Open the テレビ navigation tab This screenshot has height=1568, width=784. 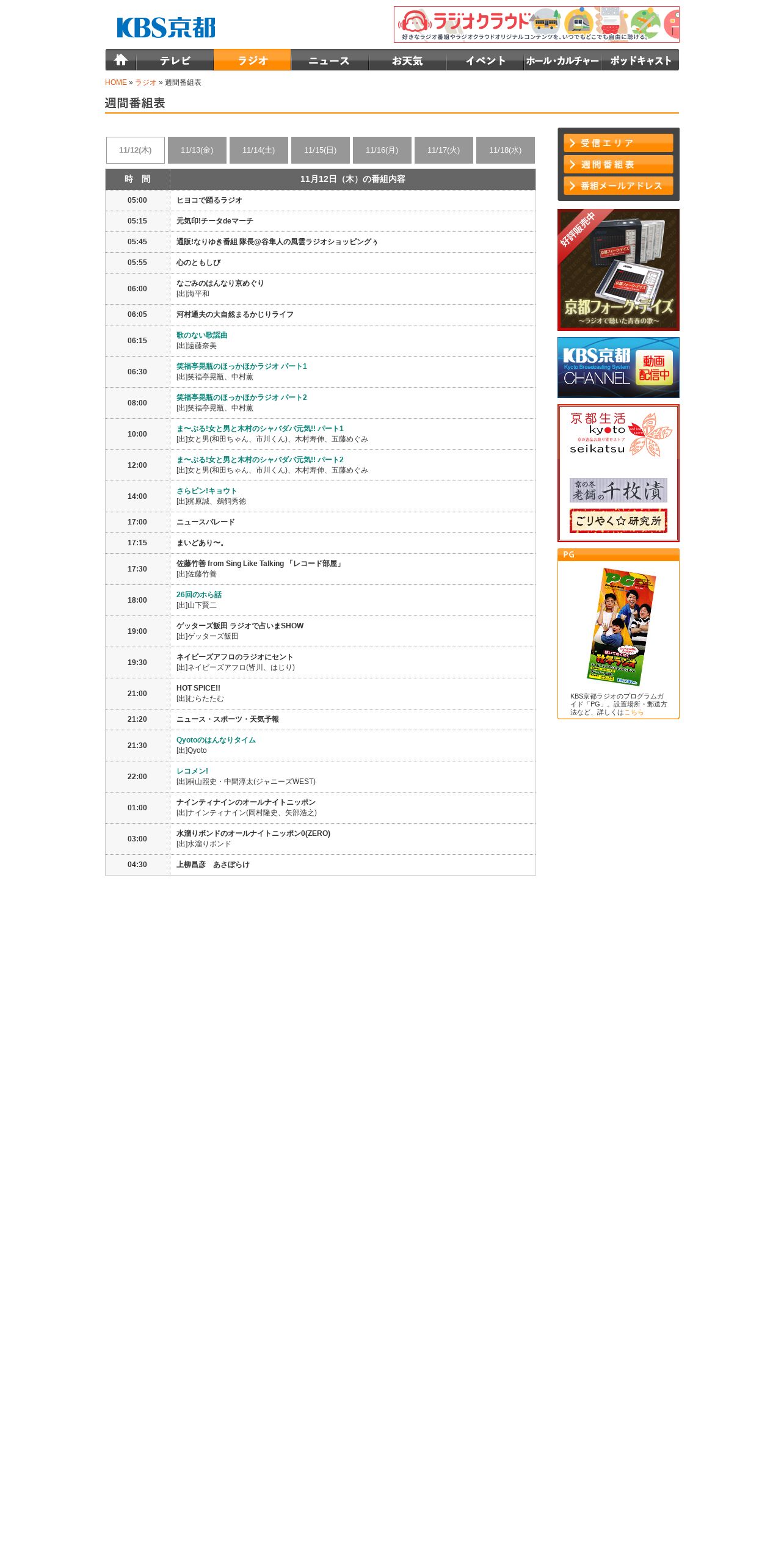click(x=175, y=60)
